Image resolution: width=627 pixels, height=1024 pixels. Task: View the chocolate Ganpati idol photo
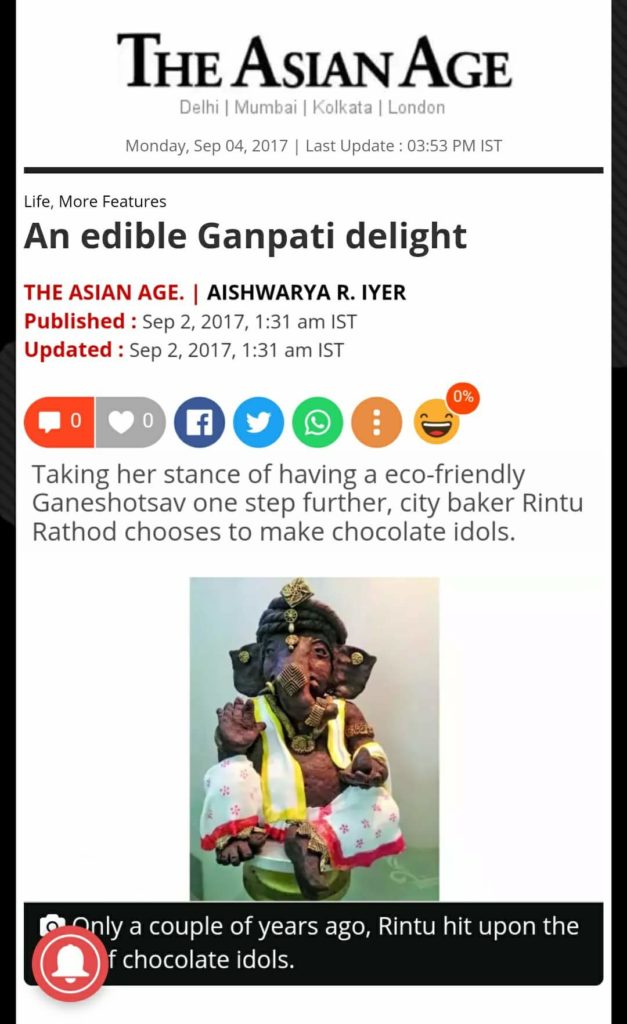point(314,738)
